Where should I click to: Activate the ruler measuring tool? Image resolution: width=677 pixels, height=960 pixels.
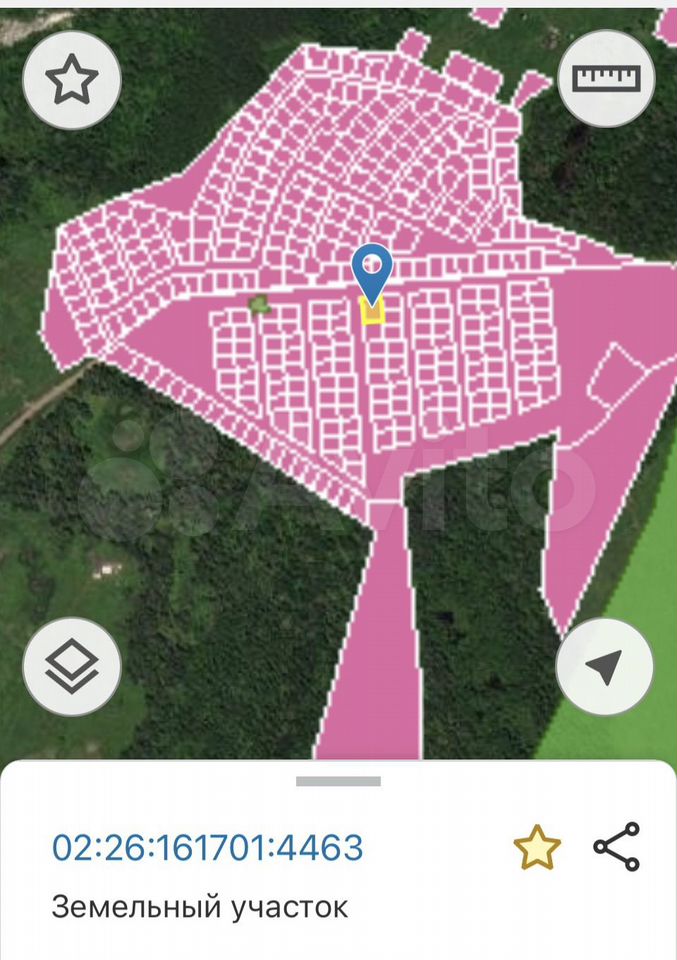point(605,78)
